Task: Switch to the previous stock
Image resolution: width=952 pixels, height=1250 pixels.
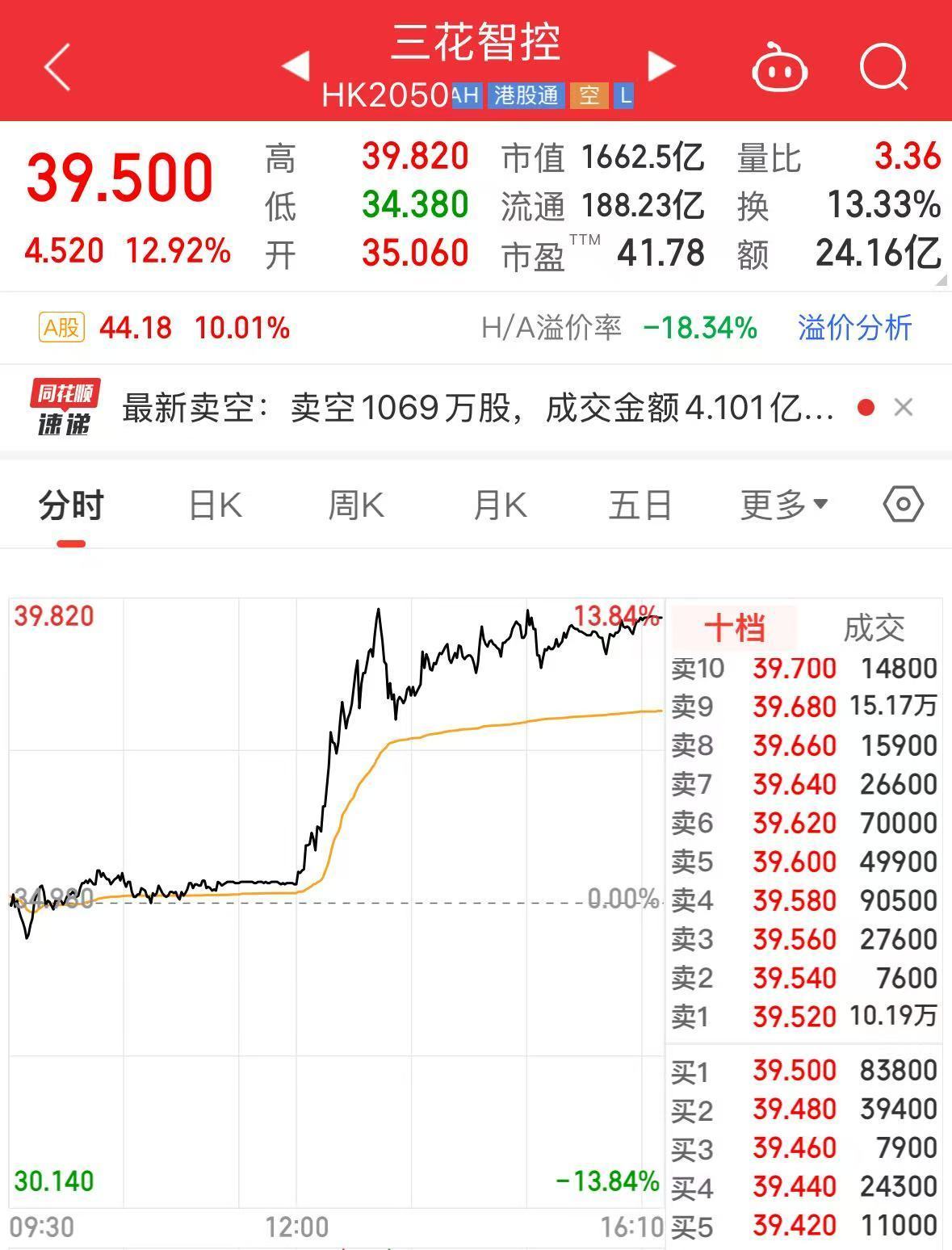Action: (296, 66)
